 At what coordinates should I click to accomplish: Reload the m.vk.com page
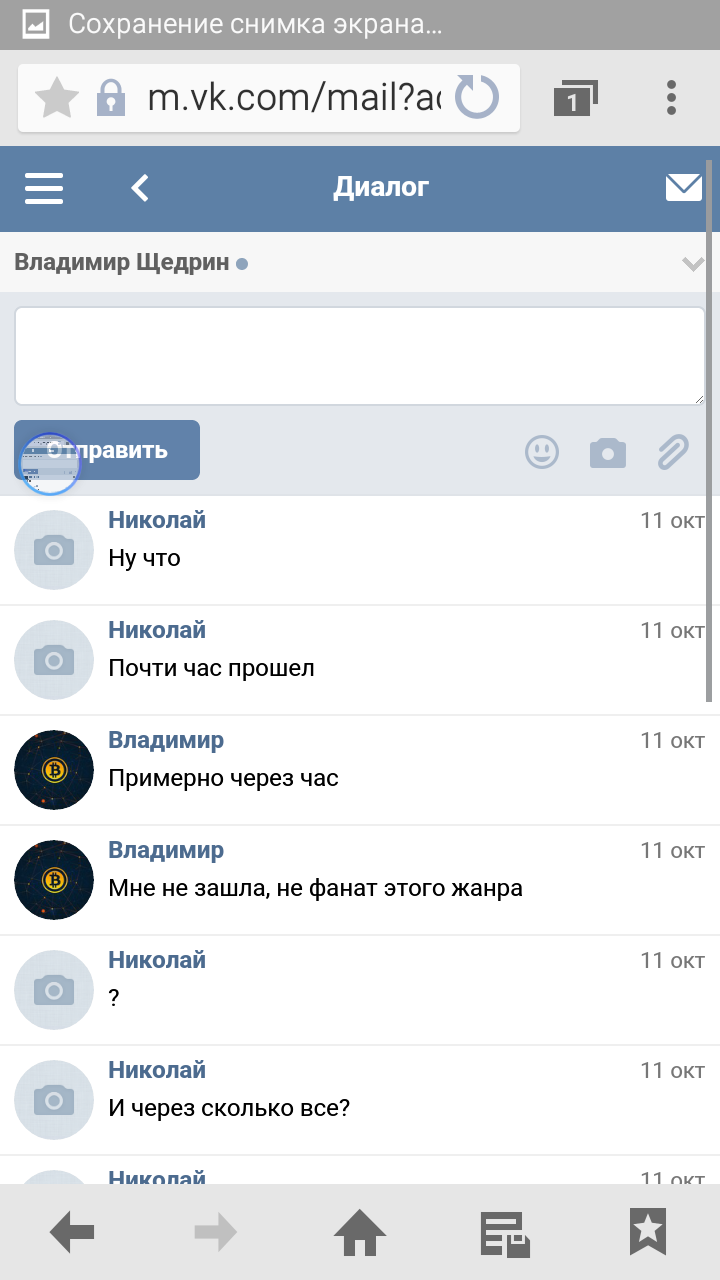(x=476, y=98)
